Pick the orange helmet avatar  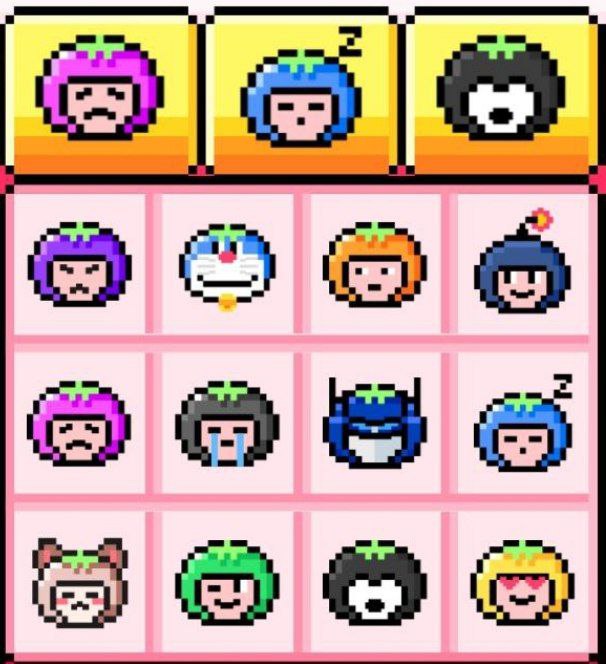373,265
